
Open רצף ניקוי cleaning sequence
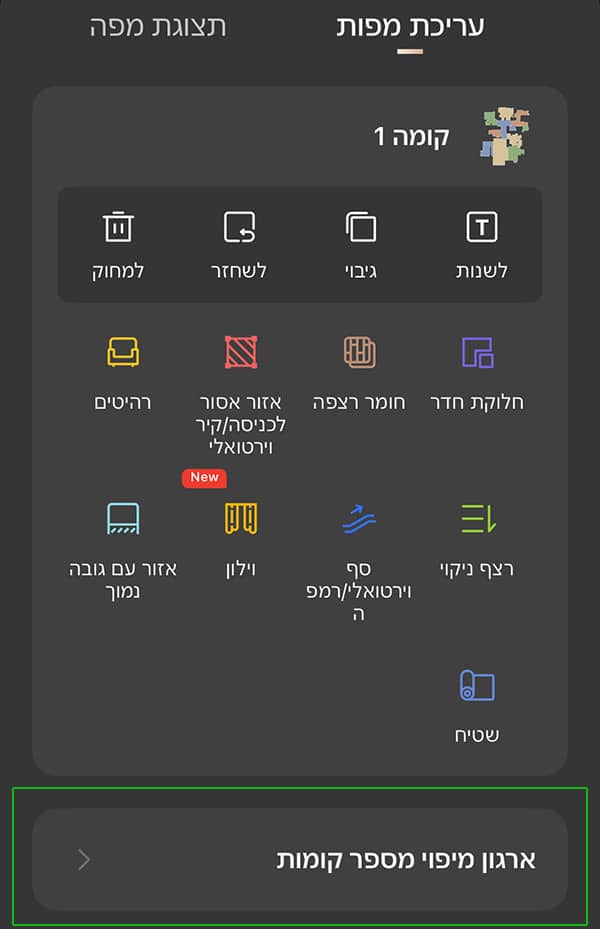pos(478,538)
